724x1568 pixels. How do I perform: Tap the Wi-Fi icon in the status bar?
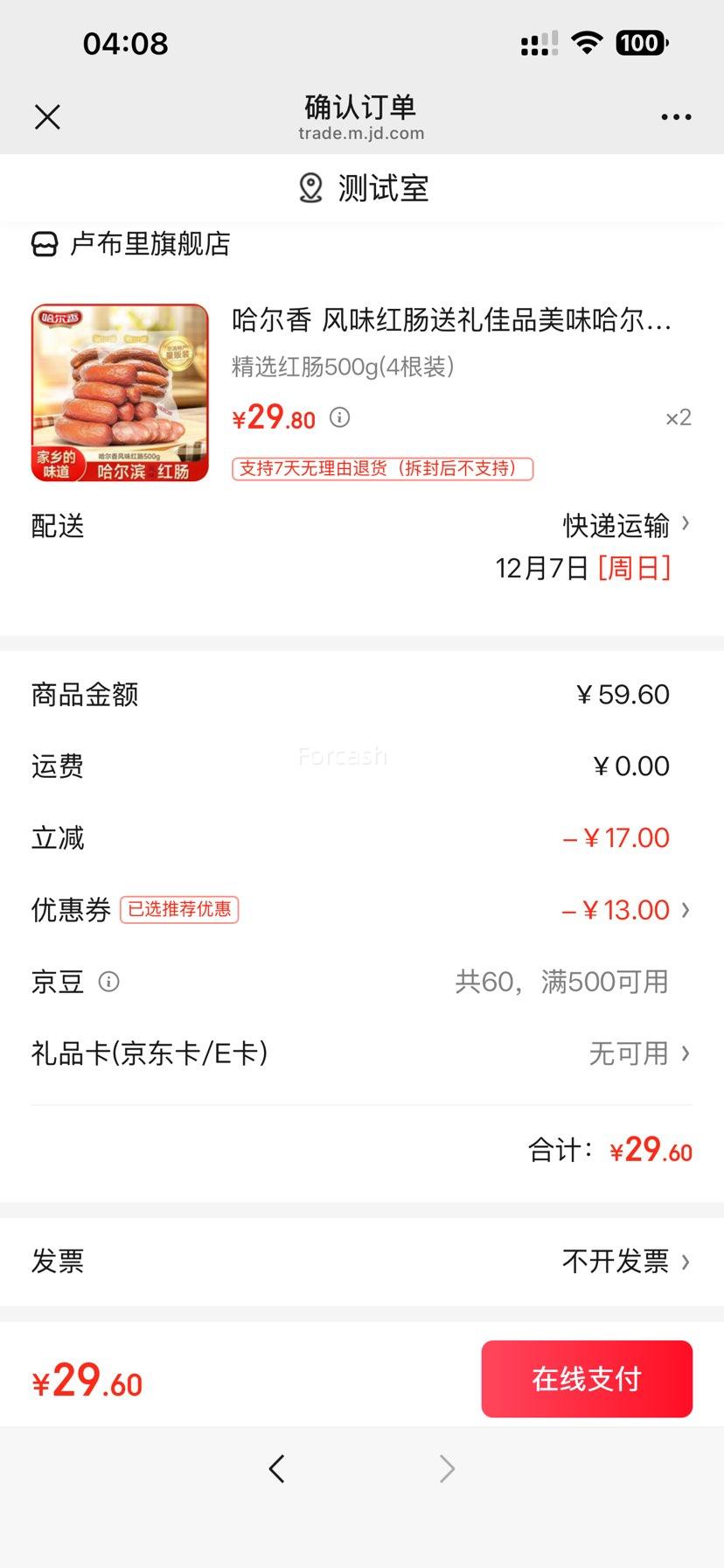tap(587, 41)
